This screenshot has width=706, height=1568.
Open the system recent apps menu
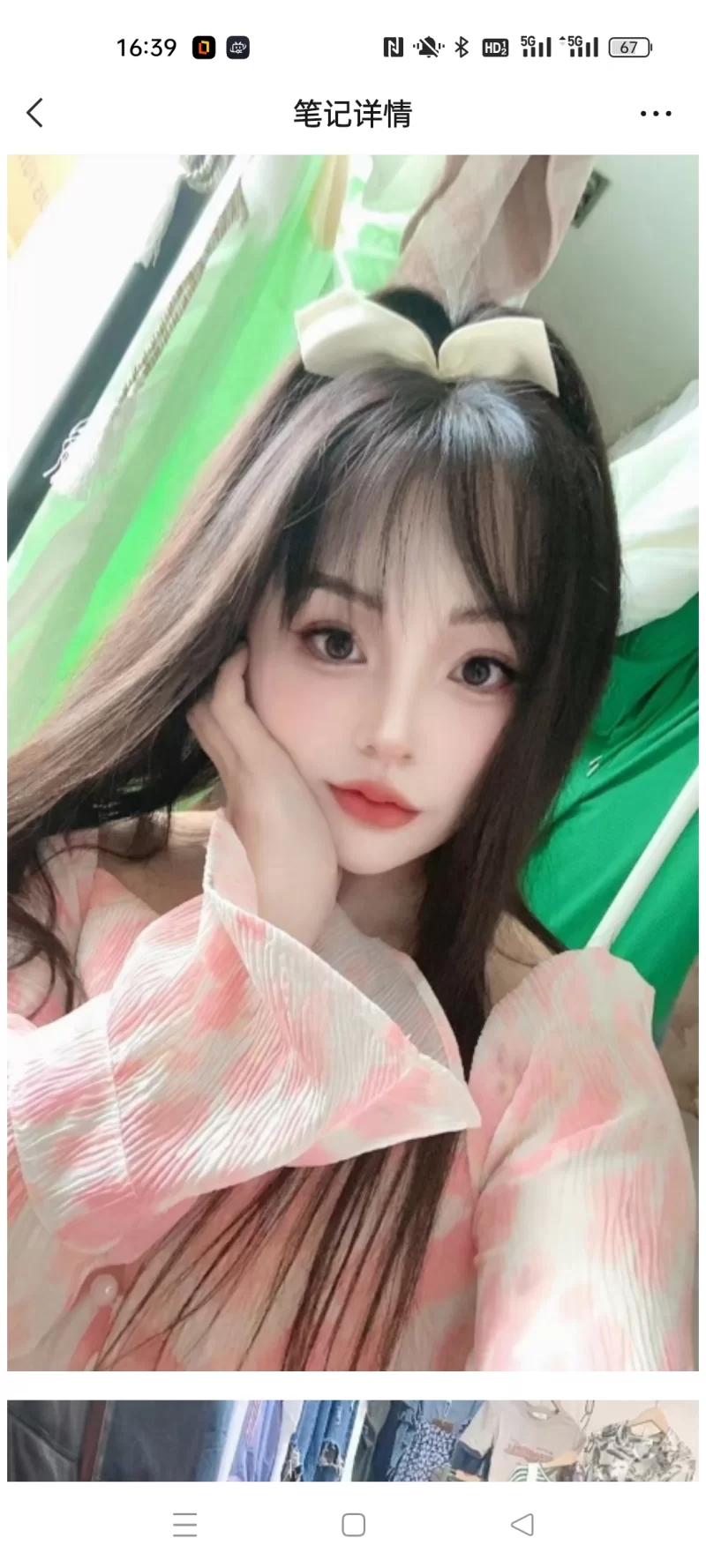point(185,1524)
